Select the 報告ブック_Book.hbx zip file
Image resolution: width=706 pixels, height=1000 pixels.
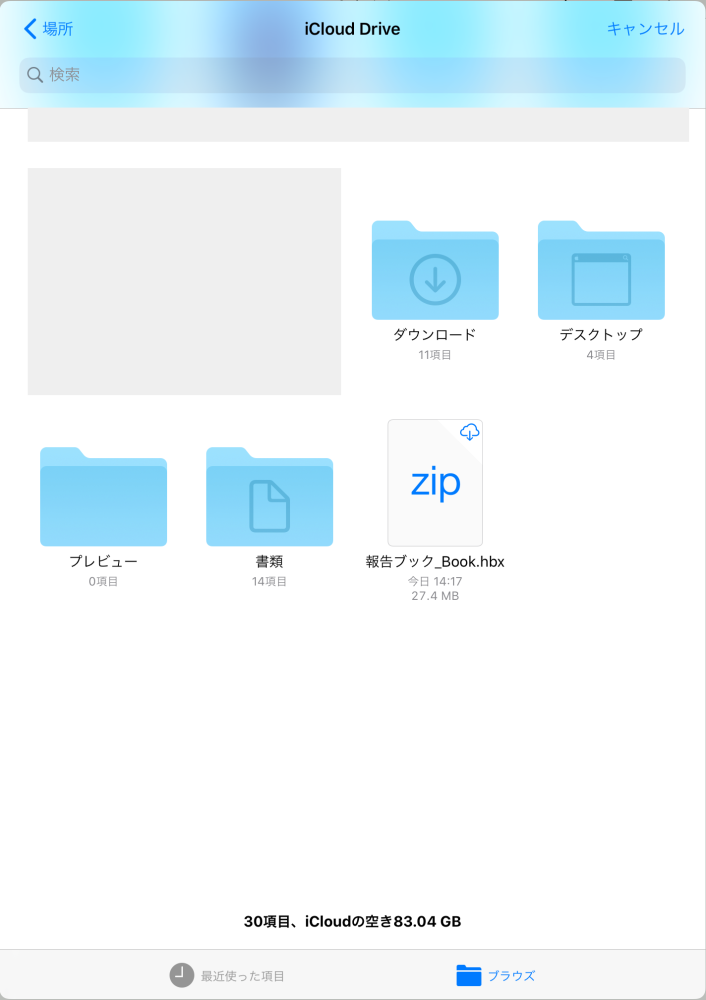[x=435, y=484]
